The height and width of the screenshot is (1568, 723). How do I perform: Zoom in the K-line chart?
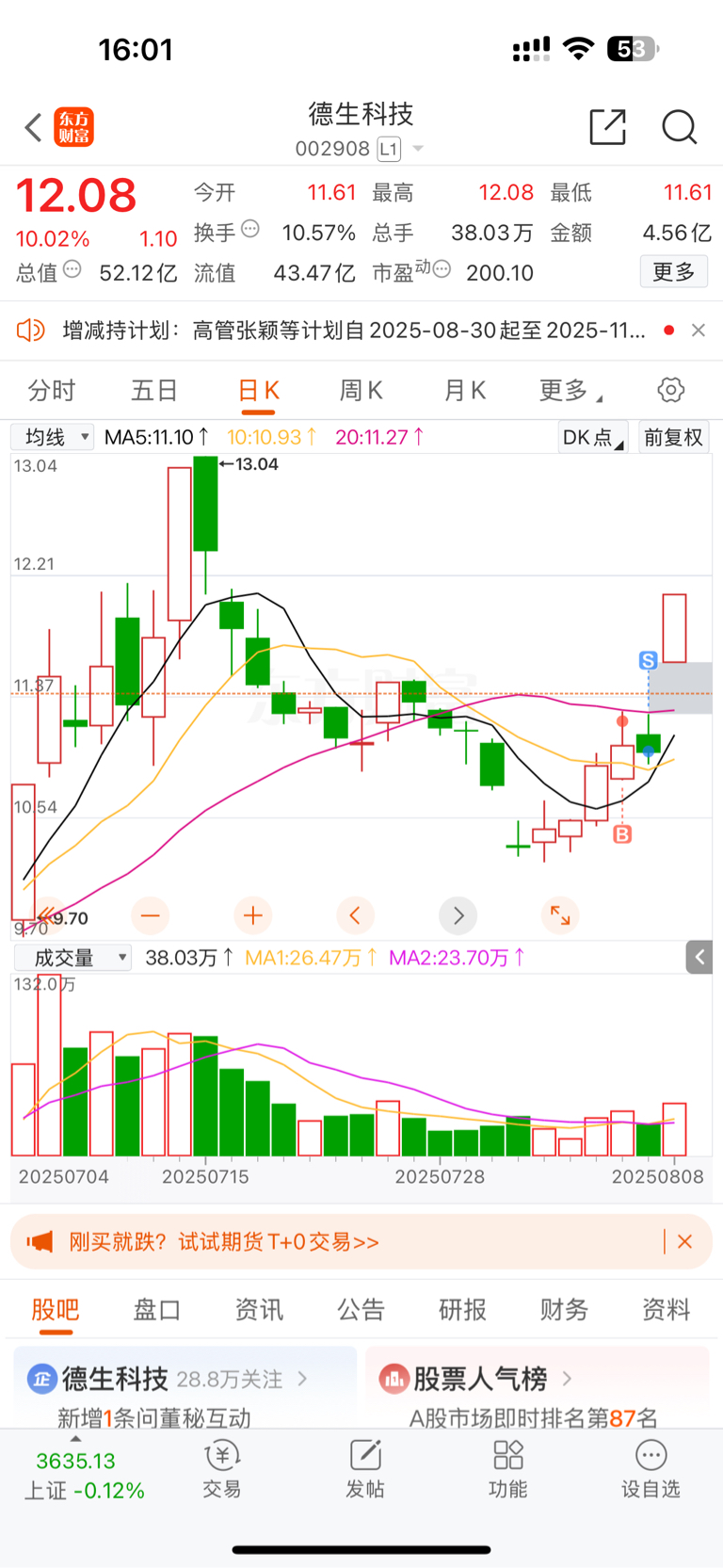tap(253, 914)
